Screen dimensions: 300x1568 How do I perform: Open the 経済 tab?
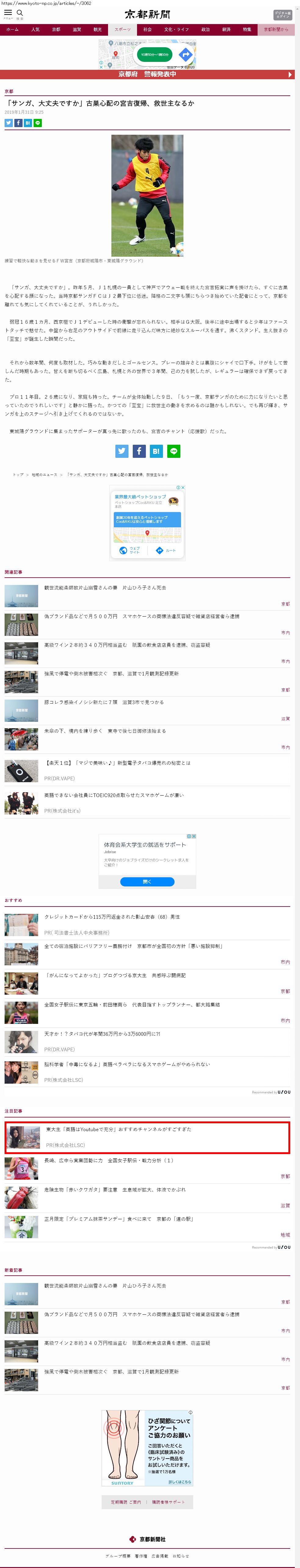click(226, 29)
